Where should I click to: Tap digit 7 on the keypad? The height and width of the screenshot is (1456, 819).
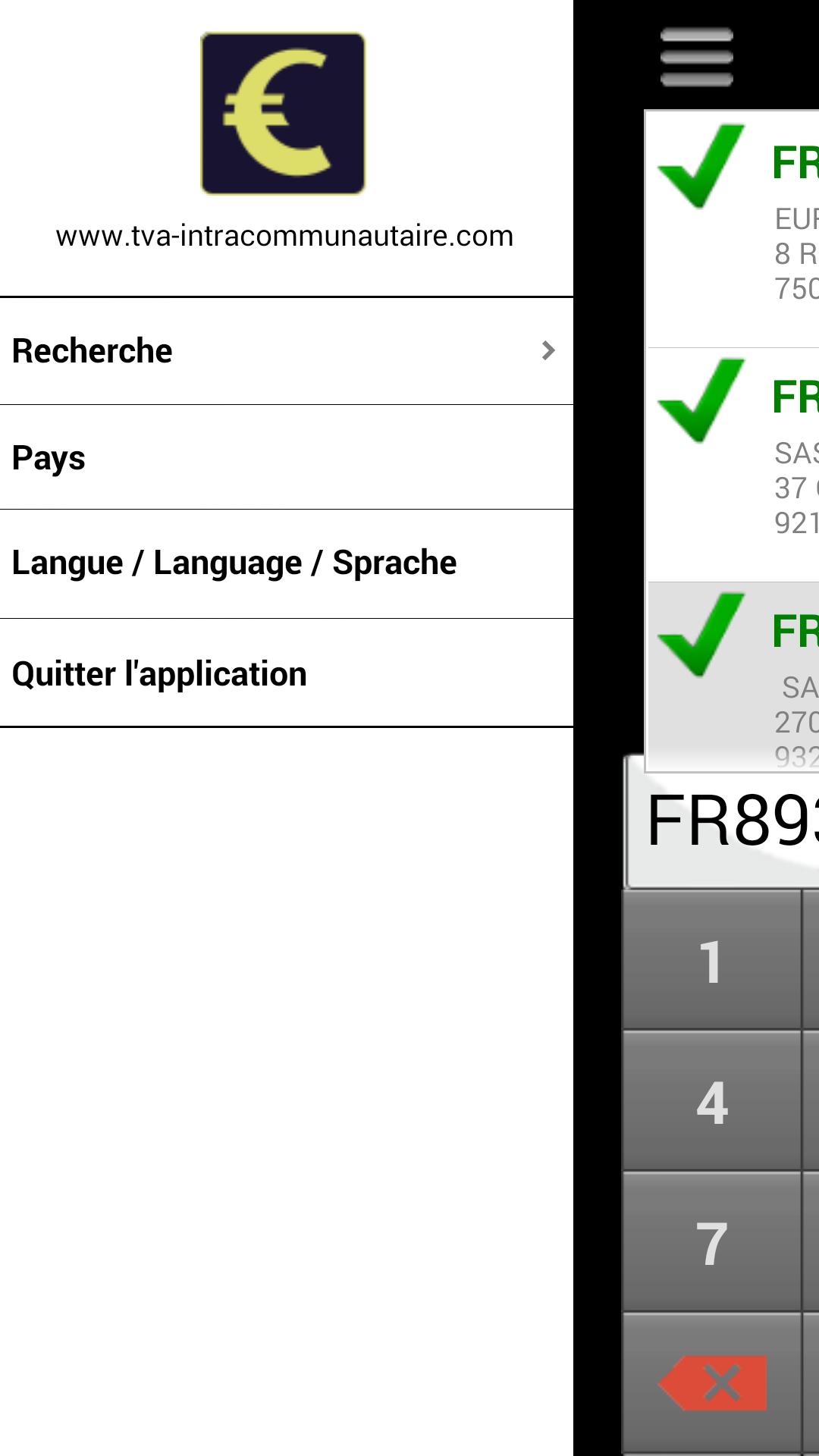(x=711, y=1244)
